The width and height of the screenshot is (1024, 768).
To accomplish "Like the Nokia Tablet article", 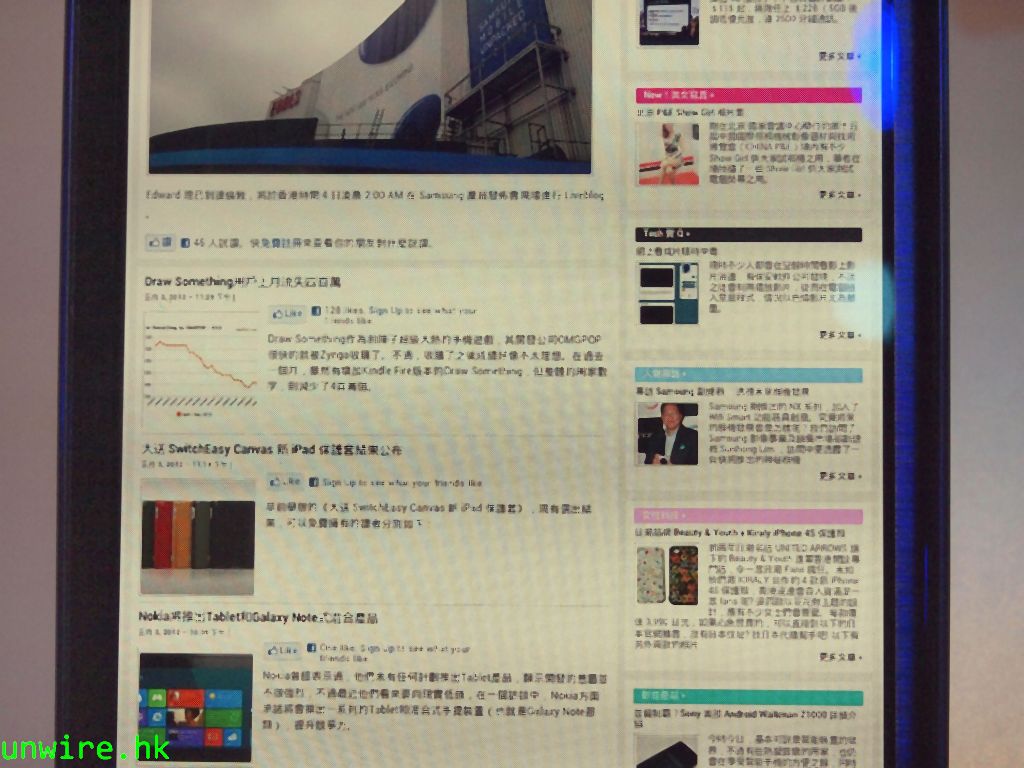I will (284, 650).
